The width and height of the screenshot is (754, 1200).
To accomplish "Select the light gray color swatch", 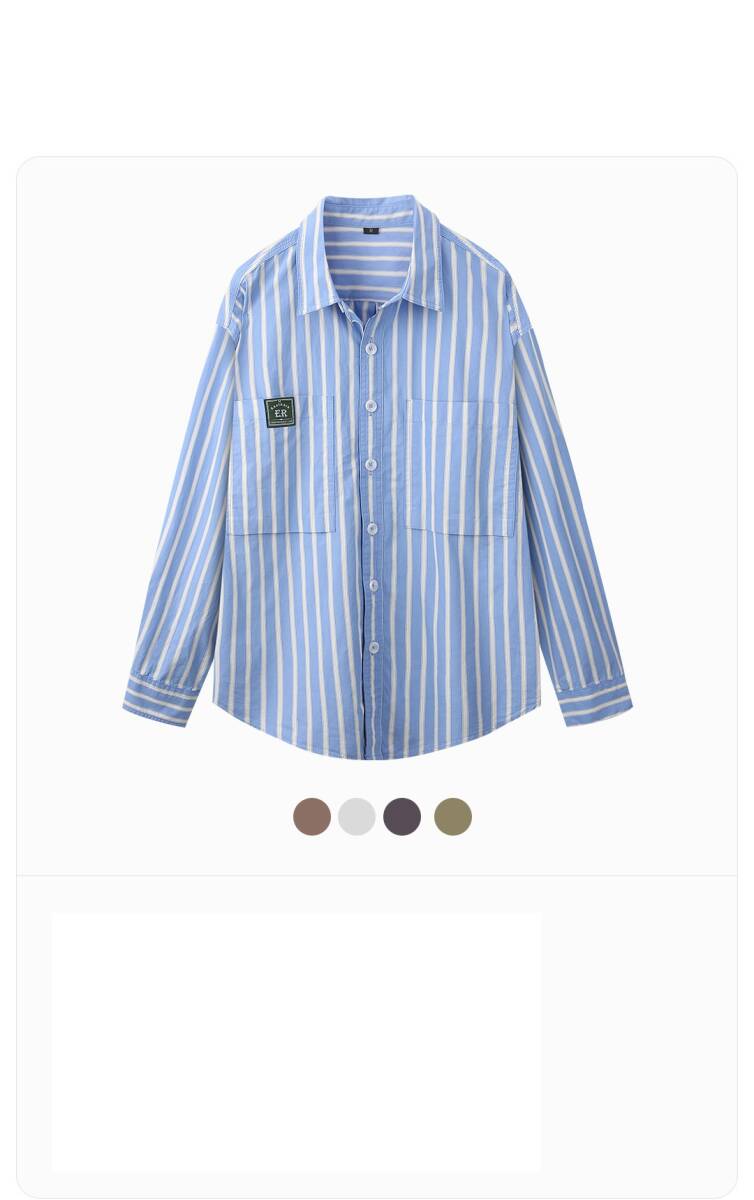I will (x=357, y=817).
